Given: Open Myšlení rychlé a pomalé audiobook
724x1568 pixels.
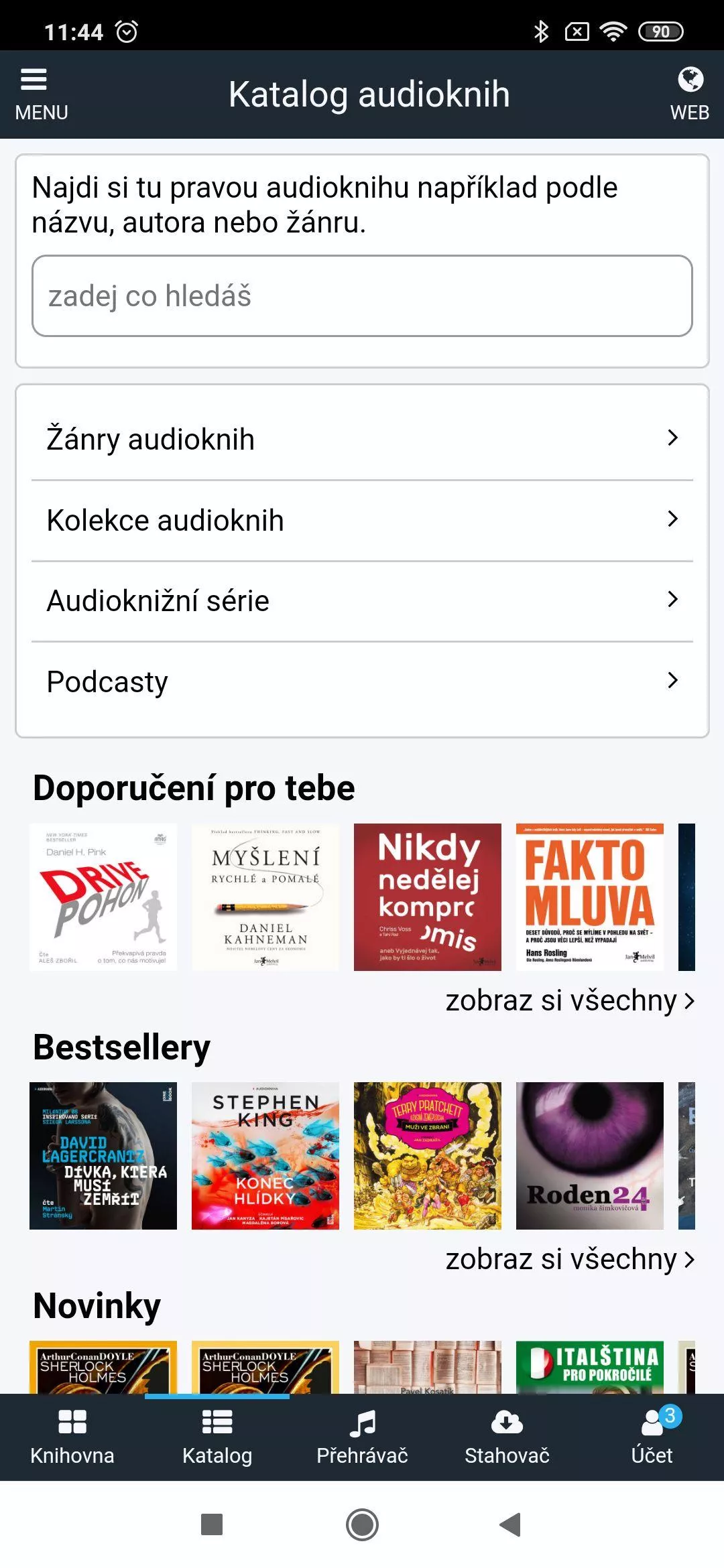Looking at the screenshot, I should 265,897.
